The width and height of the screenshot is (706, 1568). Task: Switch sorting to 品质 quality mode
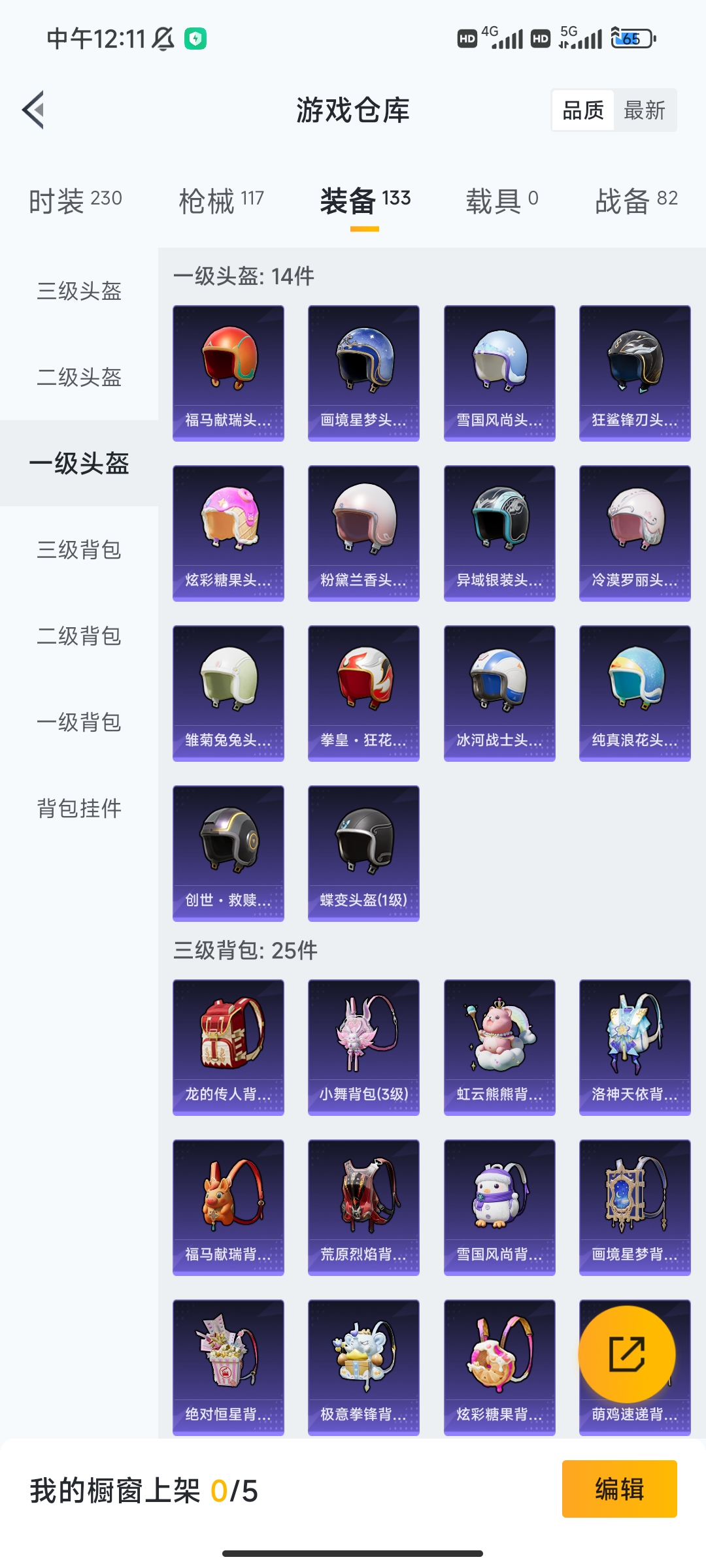click(582, 110)
